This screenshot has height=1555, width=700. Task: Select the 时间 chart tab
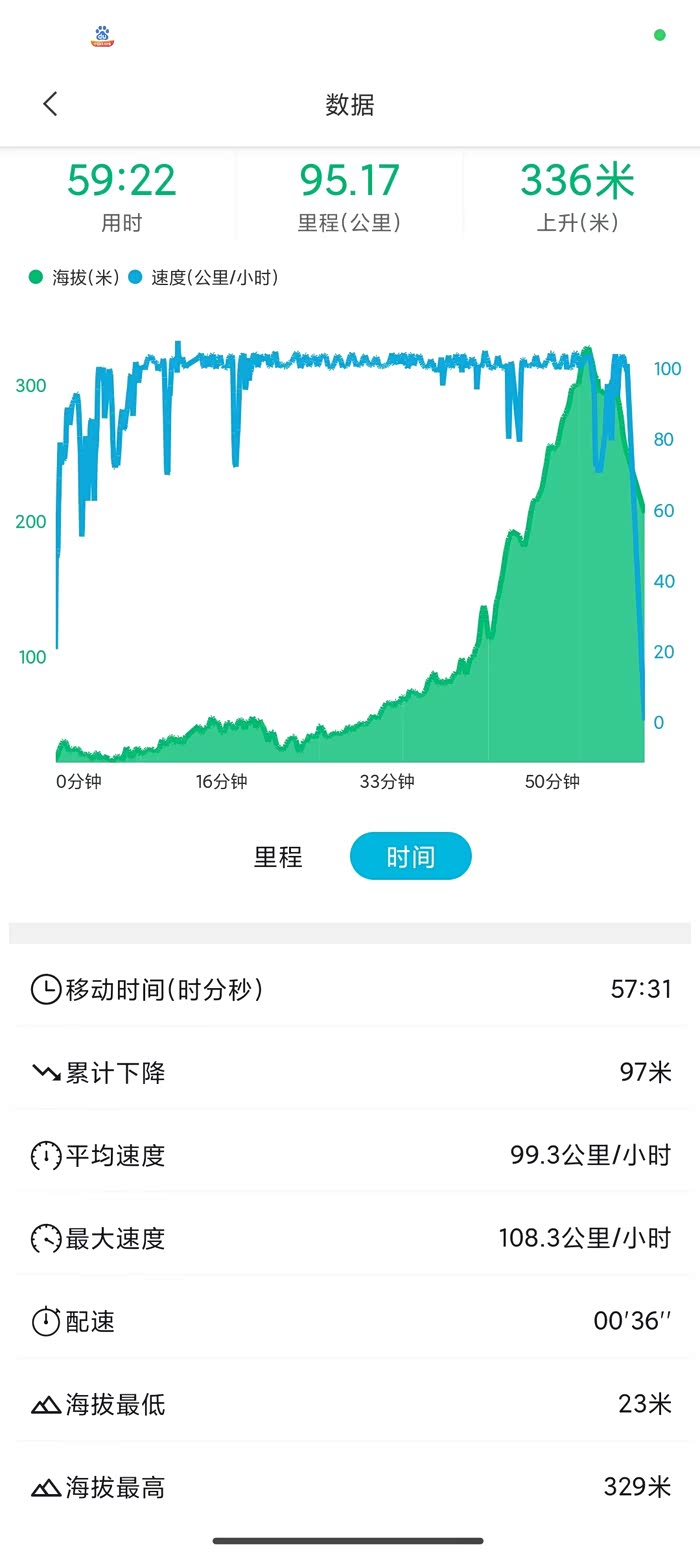tap(410, 857)
